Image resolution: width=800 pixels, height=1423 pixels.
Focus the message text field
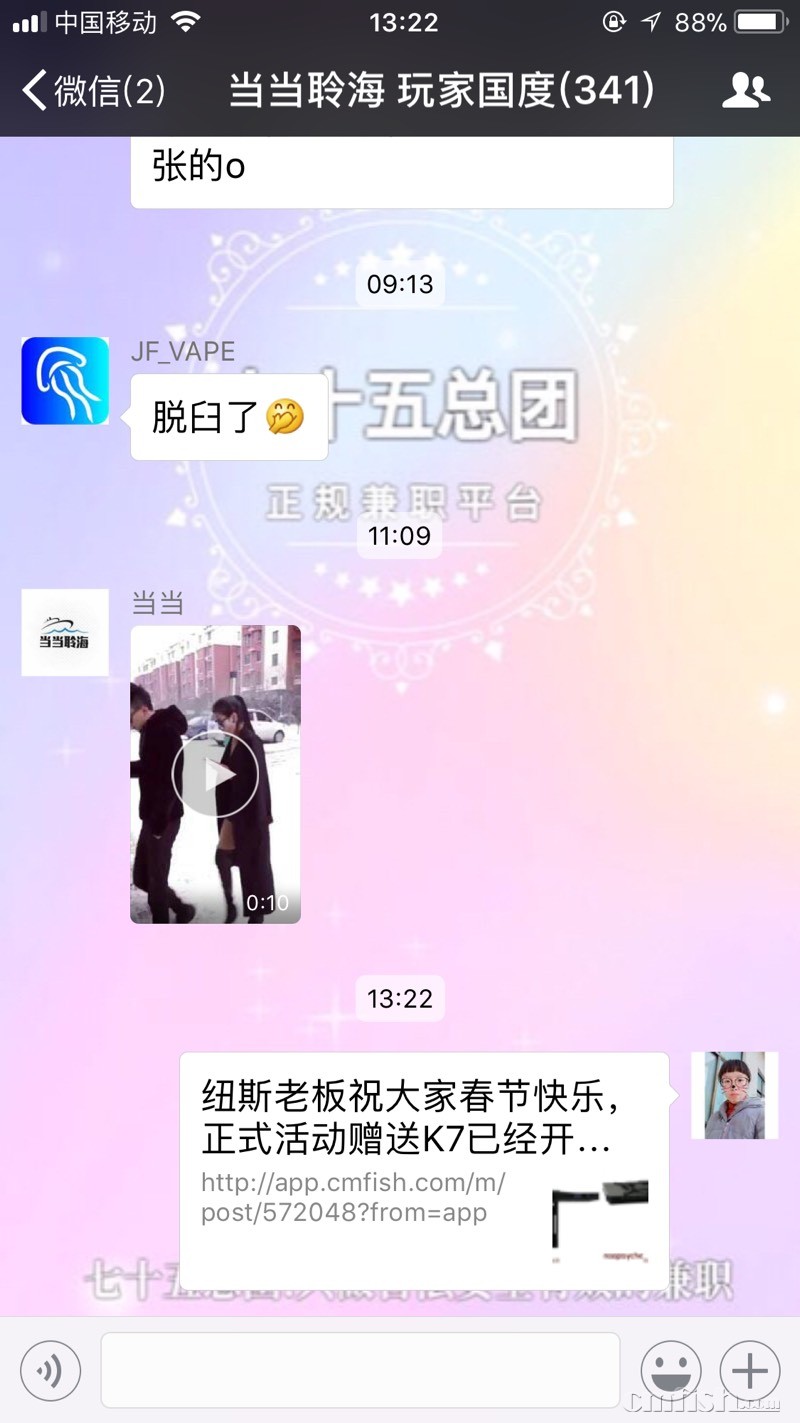coord(360,1370)
